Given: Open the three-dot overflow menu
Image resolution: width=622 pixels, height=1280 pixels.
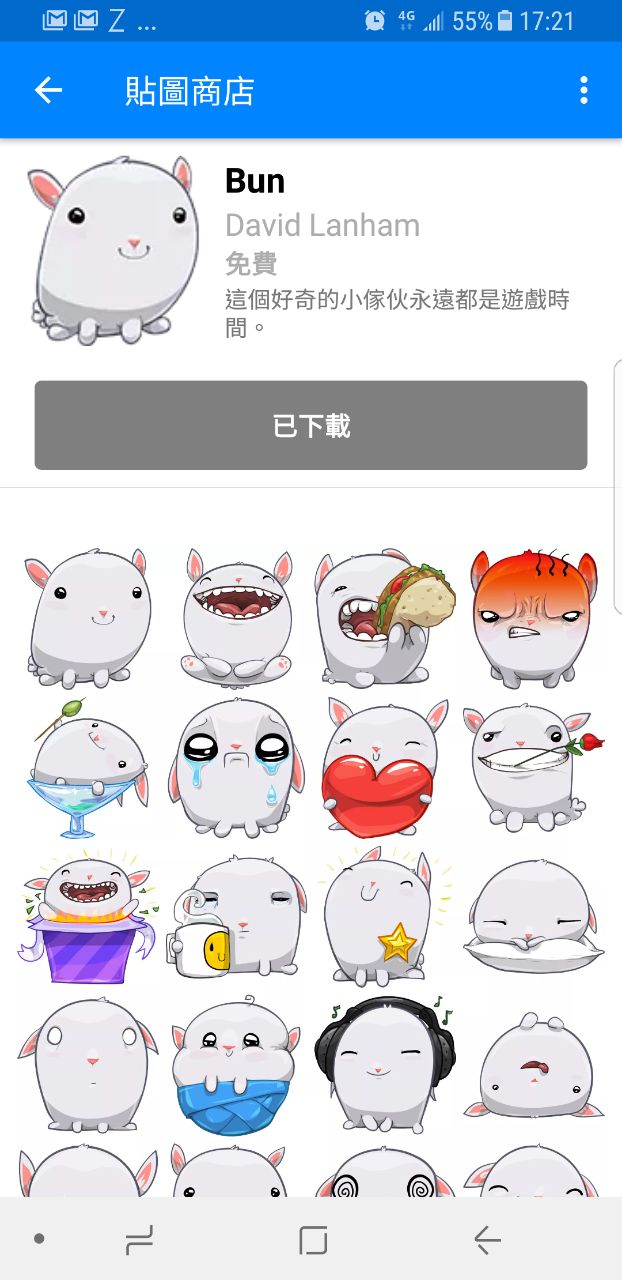Looking at the screenshot, I should click(584, 91).
